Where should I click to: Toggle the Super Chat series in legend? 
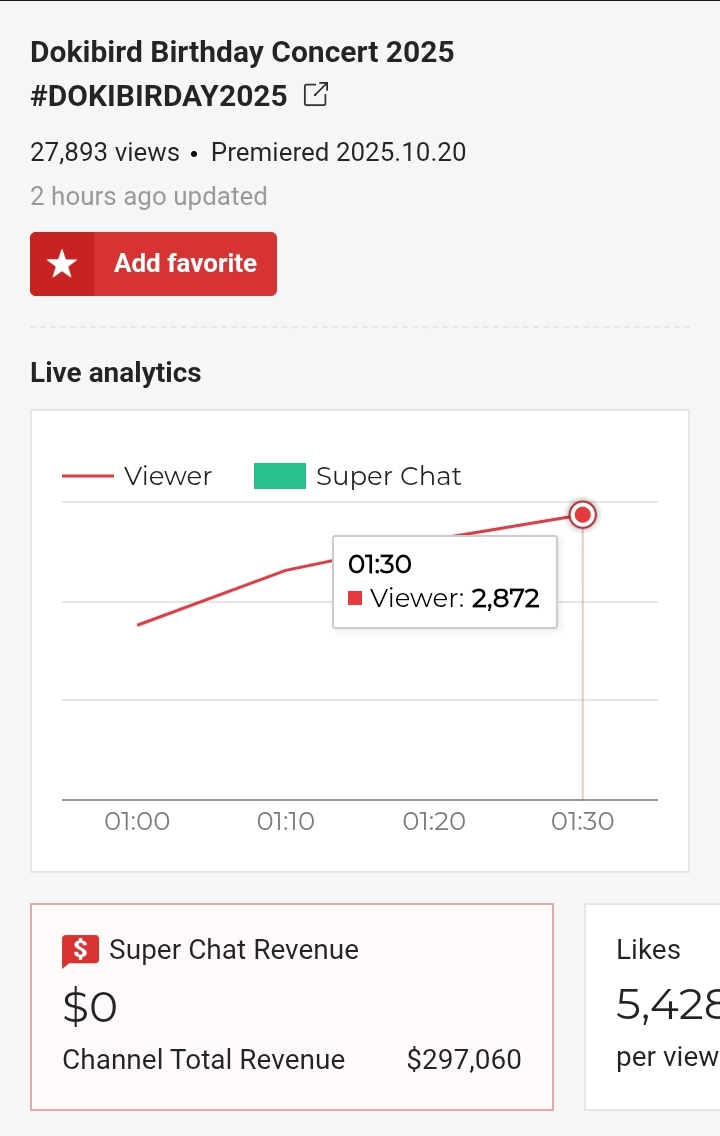coord(358,476)
